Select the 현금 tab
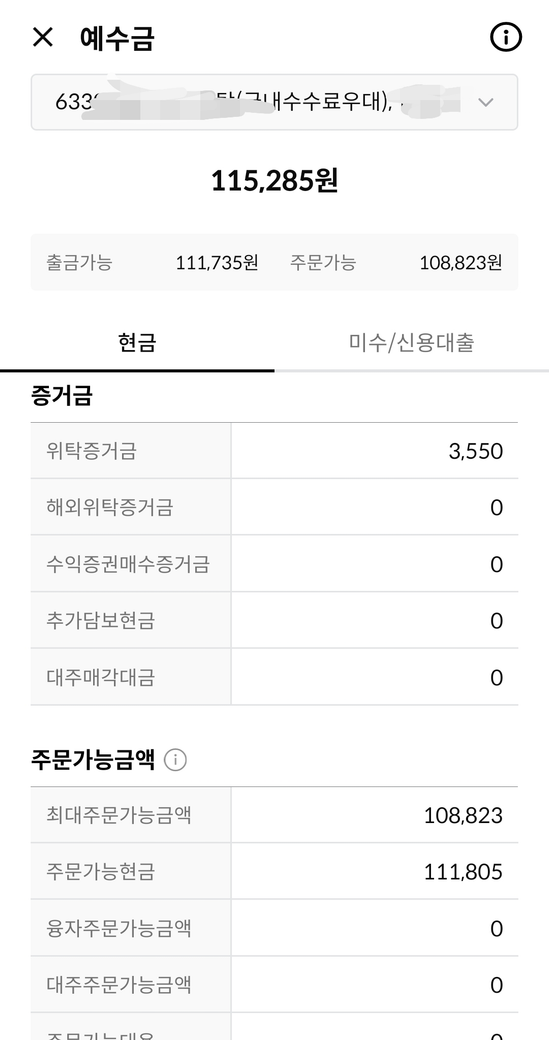This screenshot has height=1040, width=549. [137, 343]
